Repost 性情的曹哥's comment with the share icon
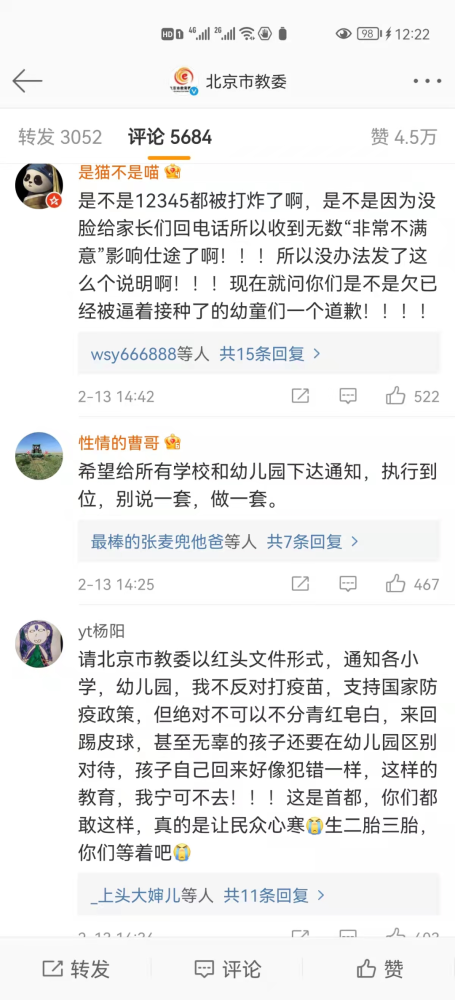 click(300, 584)
